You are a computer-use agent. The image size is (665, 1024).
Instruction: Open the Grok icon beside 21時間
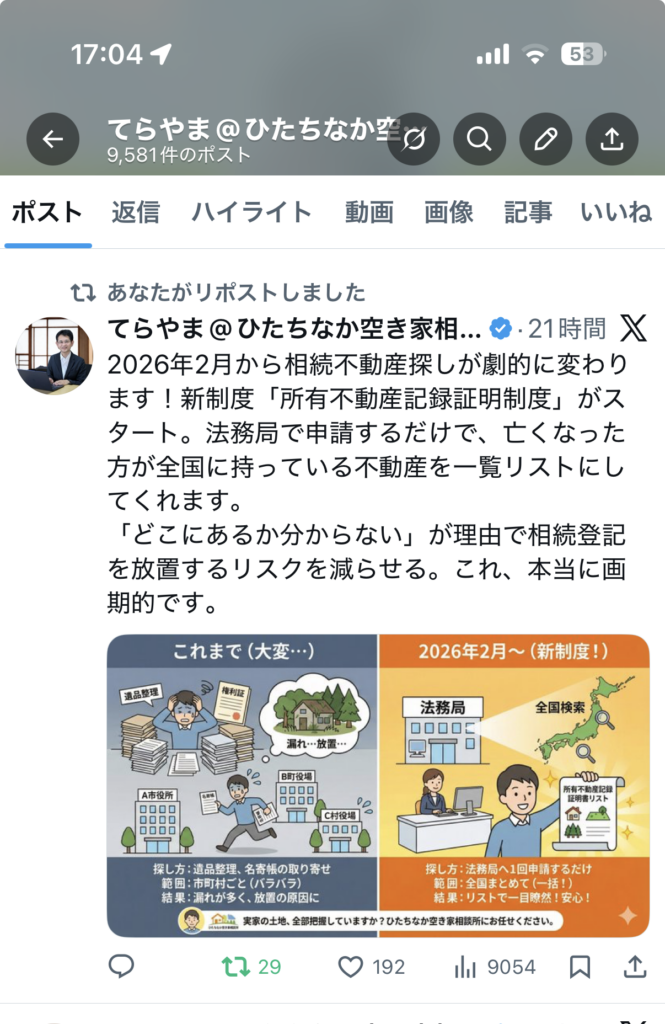(634, 327)
